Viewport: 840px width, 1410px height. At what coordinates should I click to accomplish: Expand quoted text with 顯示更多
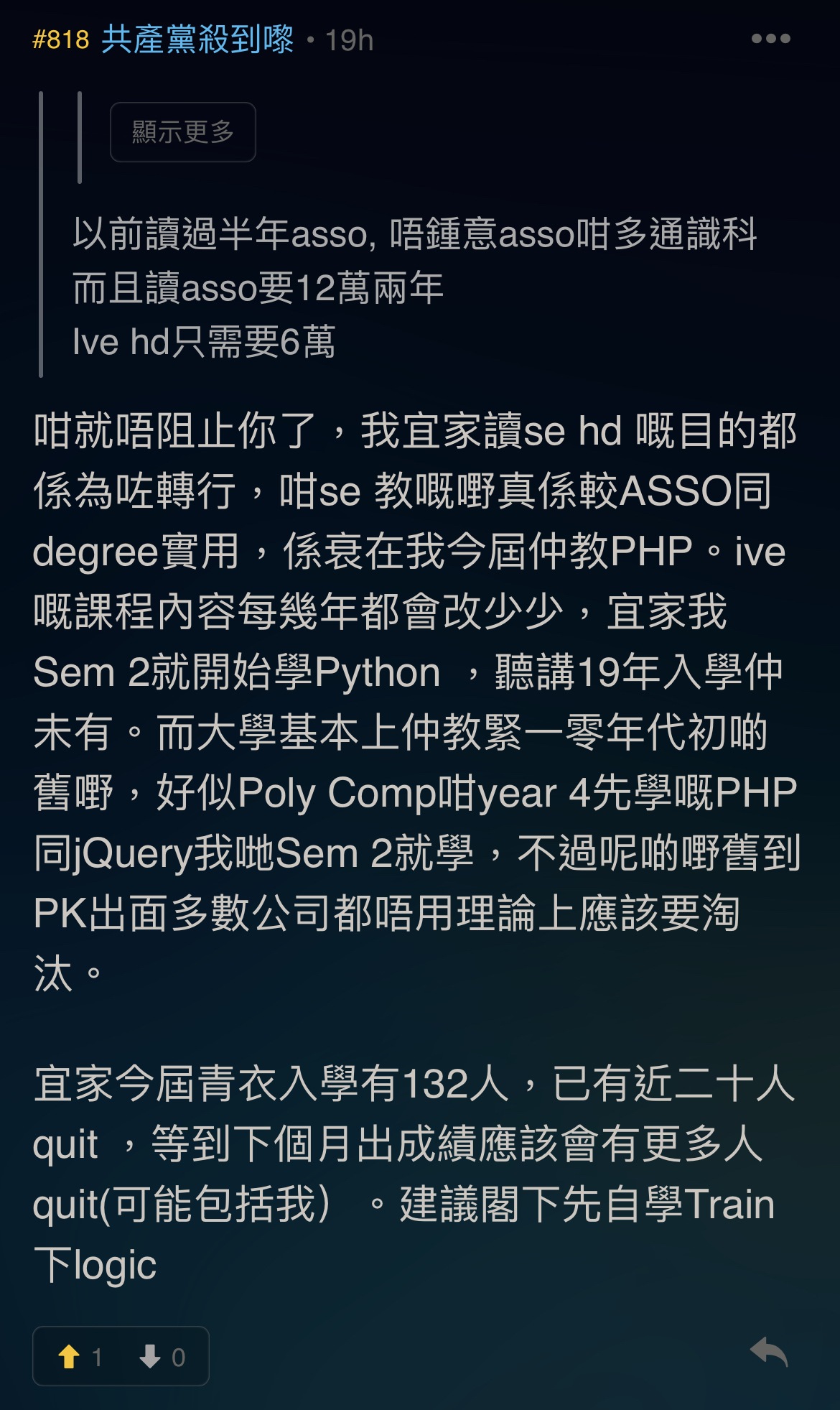(x=182, y=132)
